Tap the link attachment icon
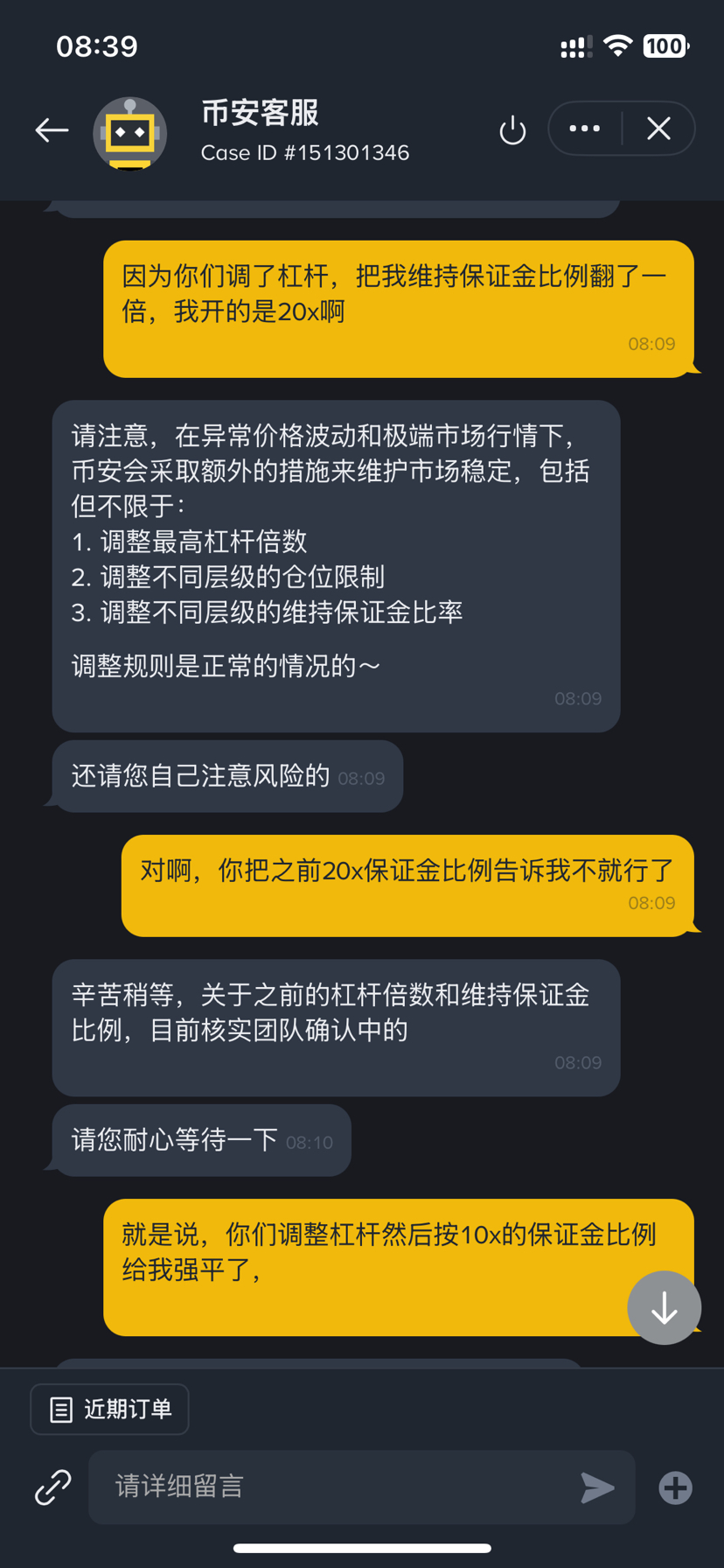The image size is (724, 1568). pos(52,1487)
